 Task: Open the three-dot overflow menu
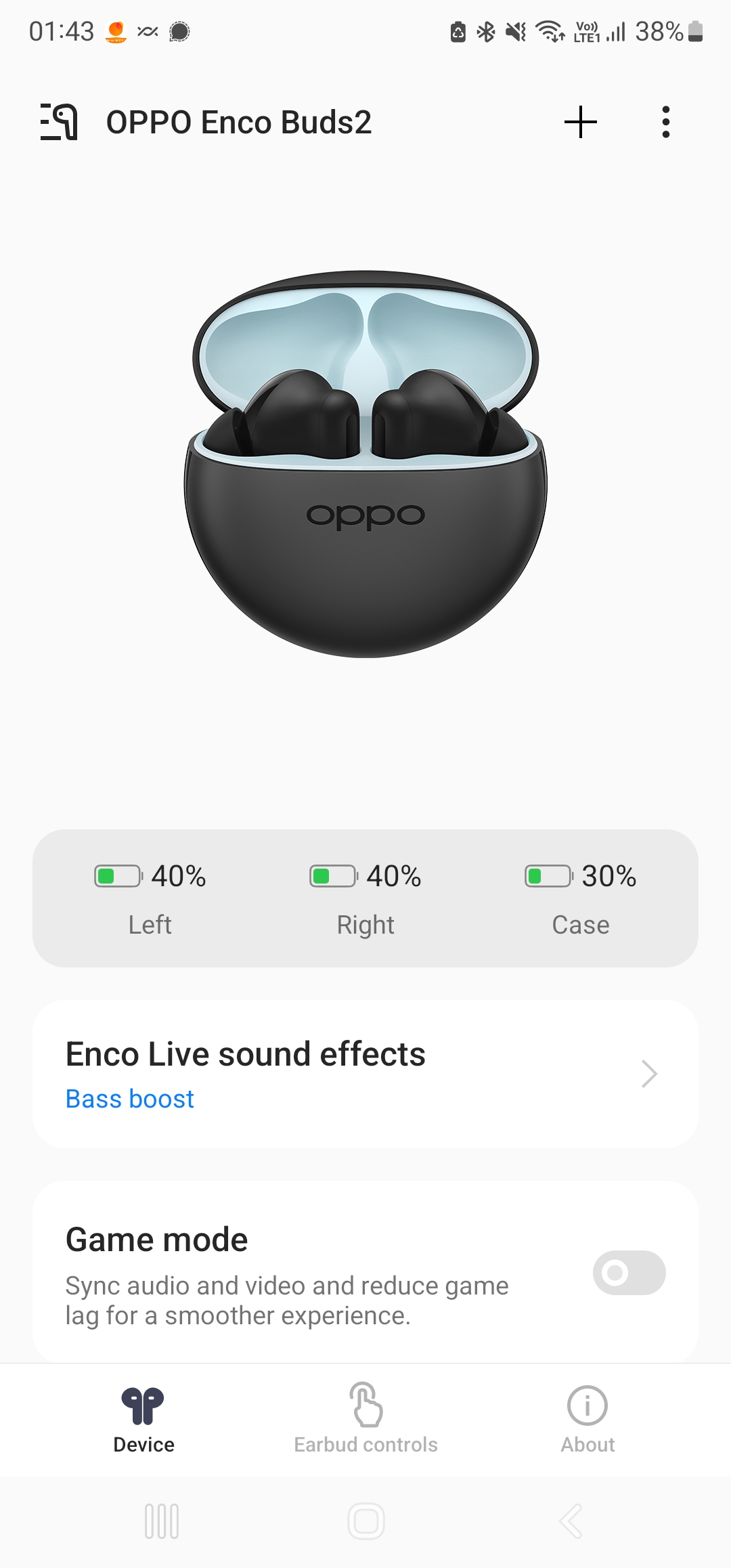[x=666, y=122]
